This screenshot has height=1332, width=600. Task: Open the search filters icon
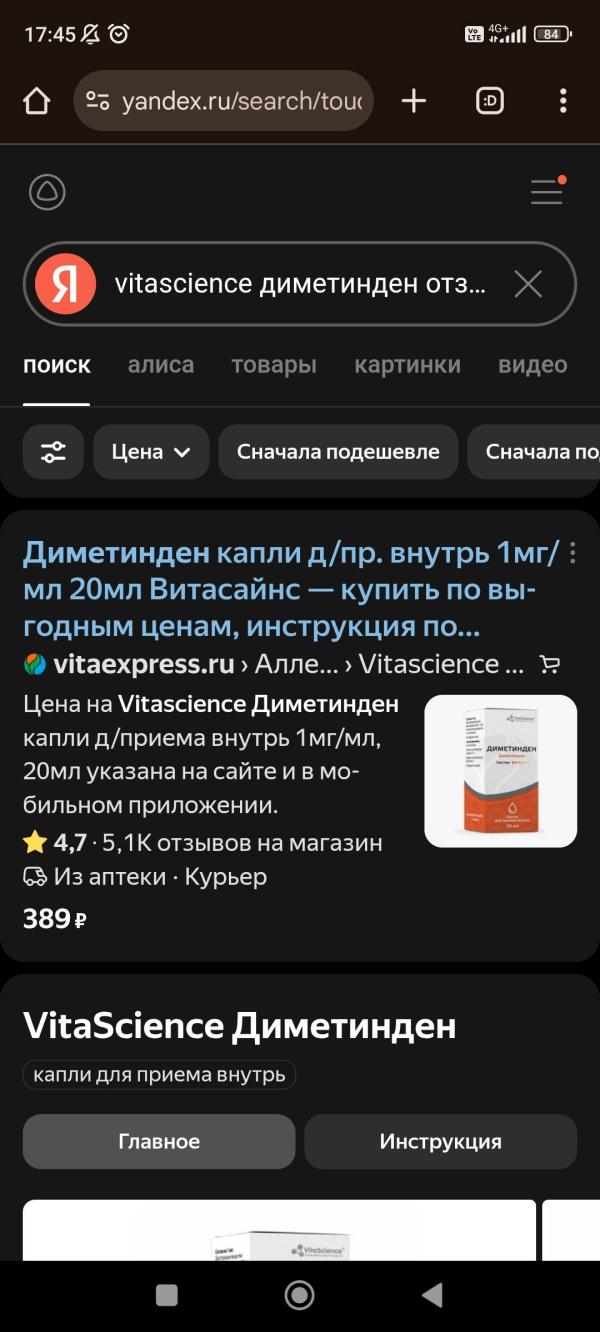pos(53,452)
